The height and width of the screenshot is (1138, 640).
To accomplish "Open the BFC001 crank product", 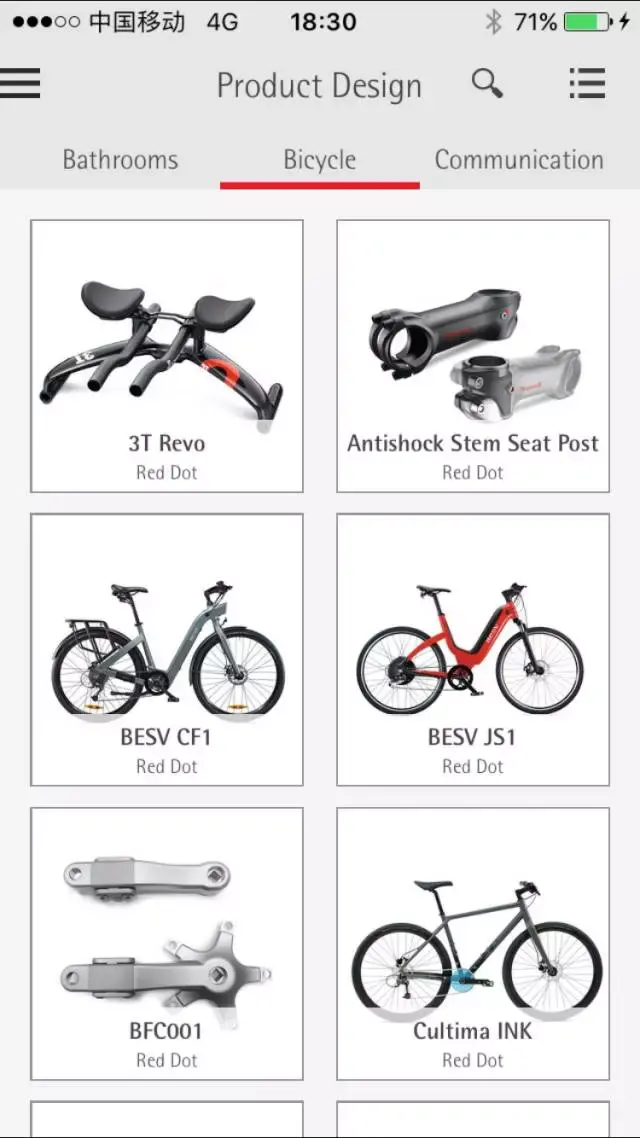I will (x=167, y=944).
